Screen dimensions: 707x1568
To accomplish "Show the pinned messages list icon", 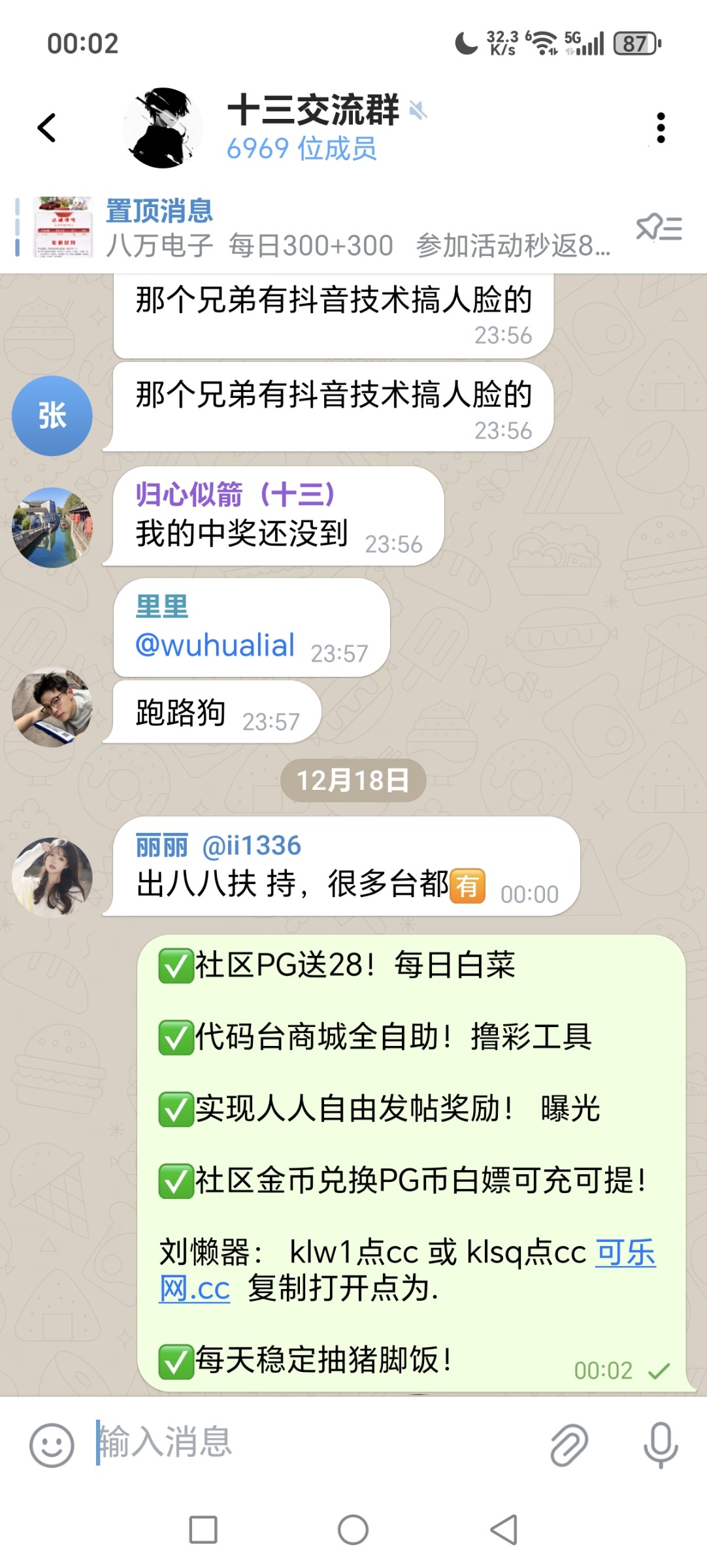I will [x=659, y=229].
